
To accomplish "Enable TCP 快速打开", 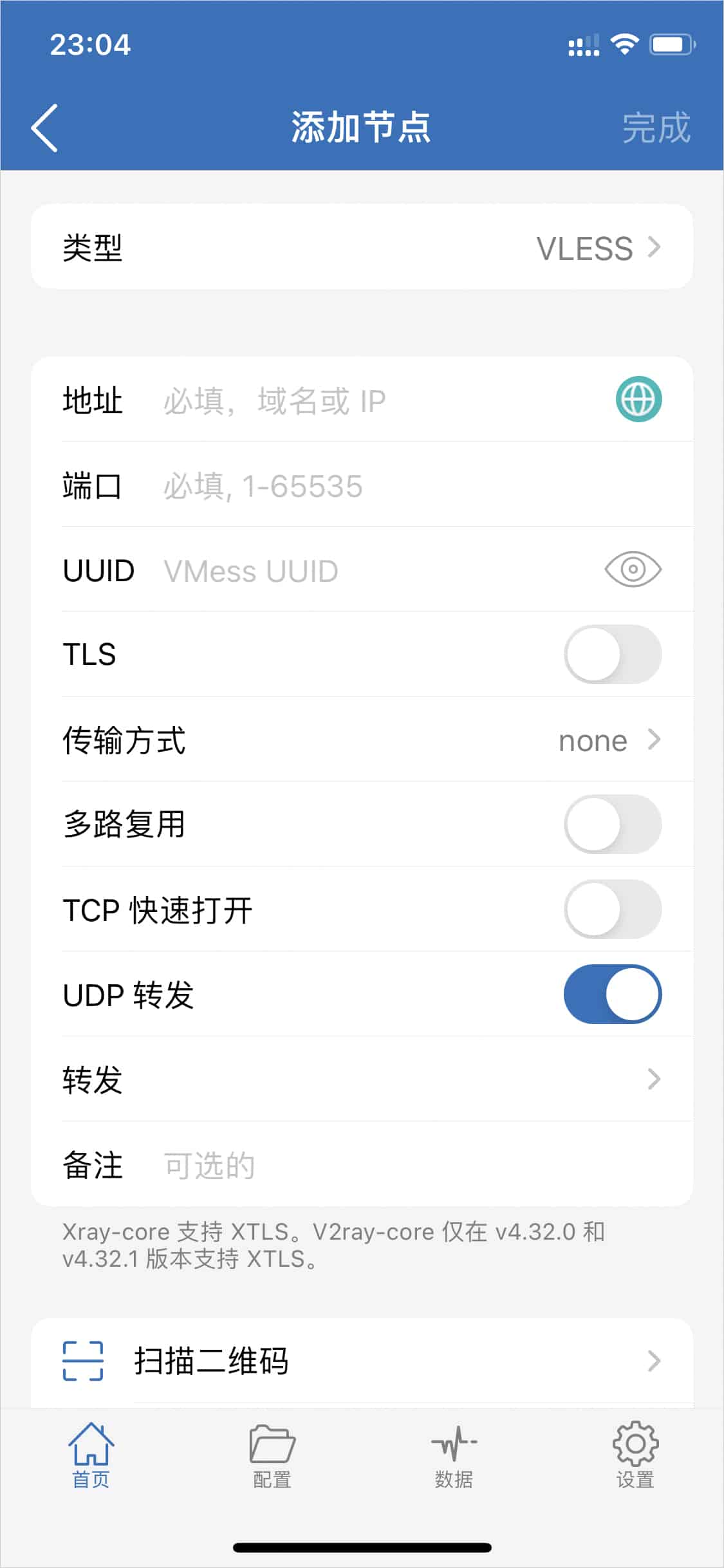I will (613, 910).
